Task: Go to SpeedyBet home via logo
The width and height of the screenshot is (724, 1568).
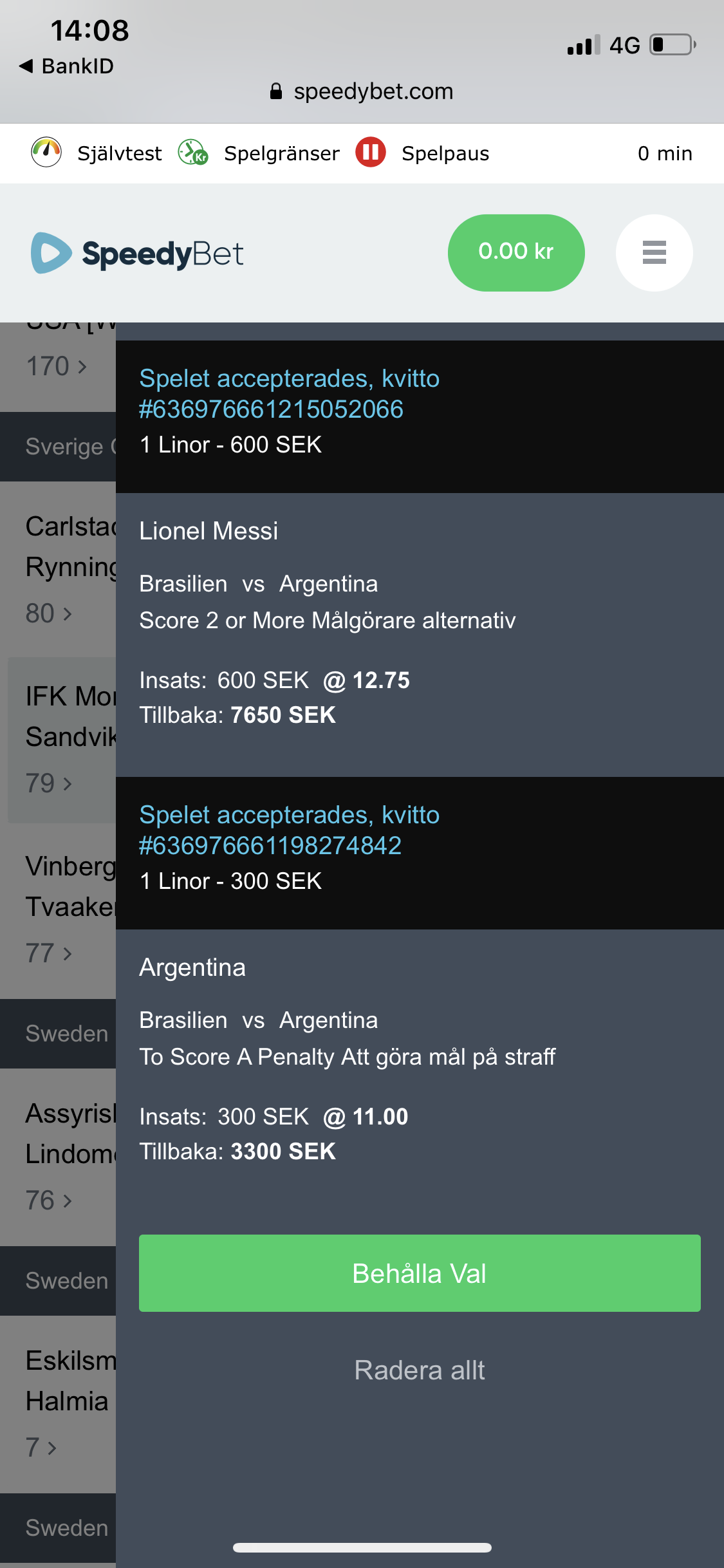Action: point(137,253)
